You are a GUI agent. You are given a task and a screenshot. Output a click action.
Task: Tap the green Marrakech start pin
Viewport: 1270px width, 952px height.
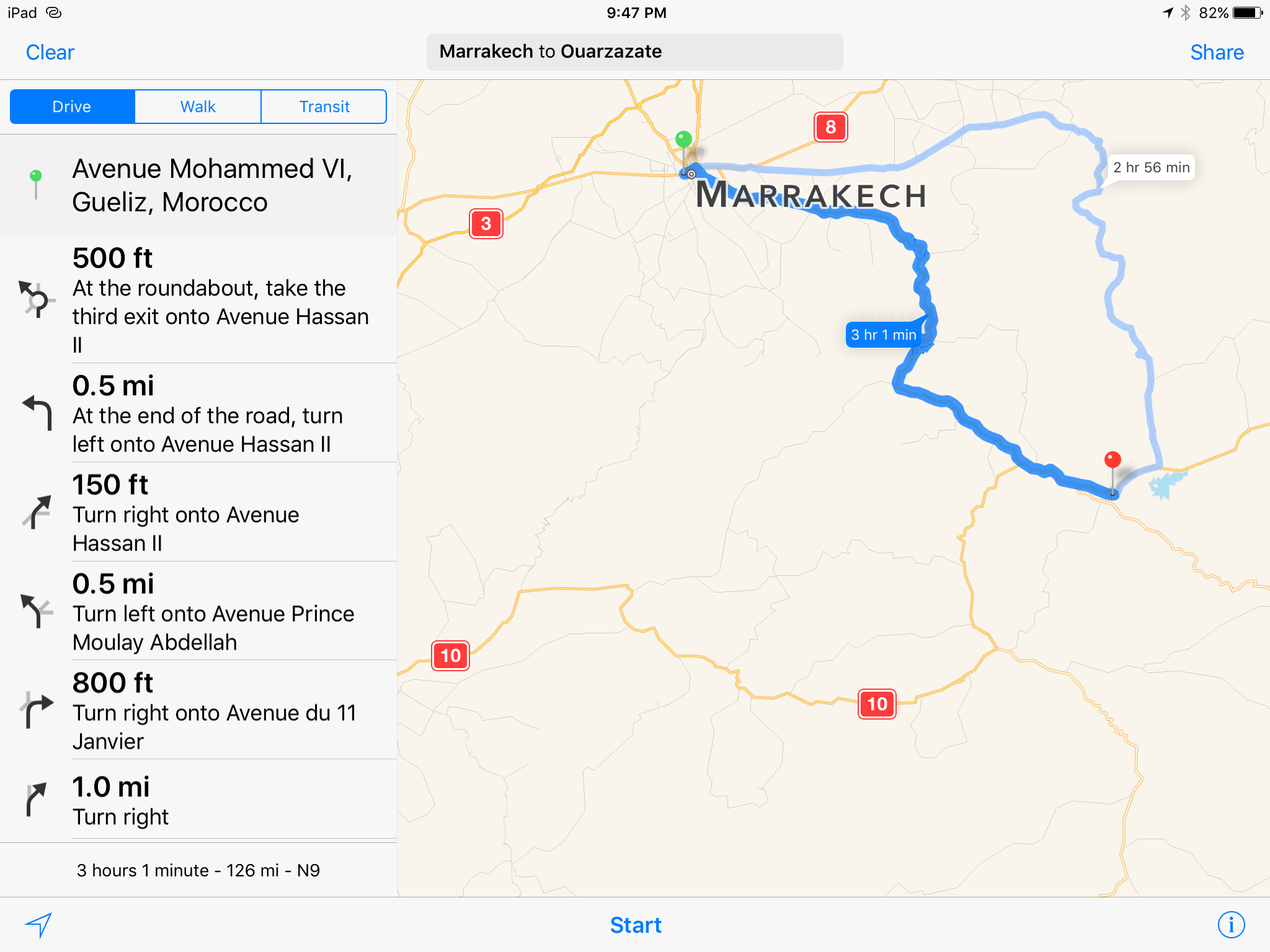coord(683,139)
